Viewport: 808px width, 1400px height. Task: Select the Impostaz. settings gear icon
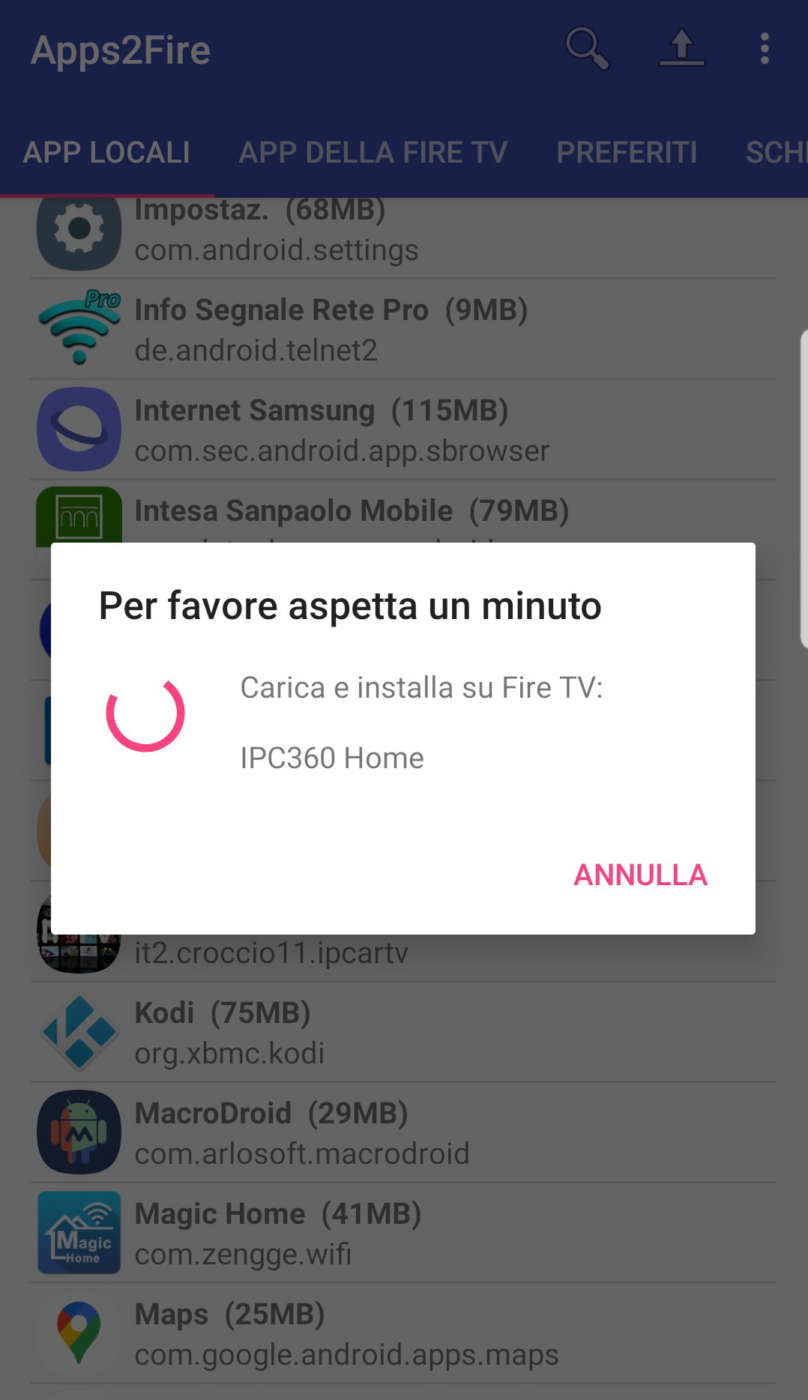[x=78, y=231]
